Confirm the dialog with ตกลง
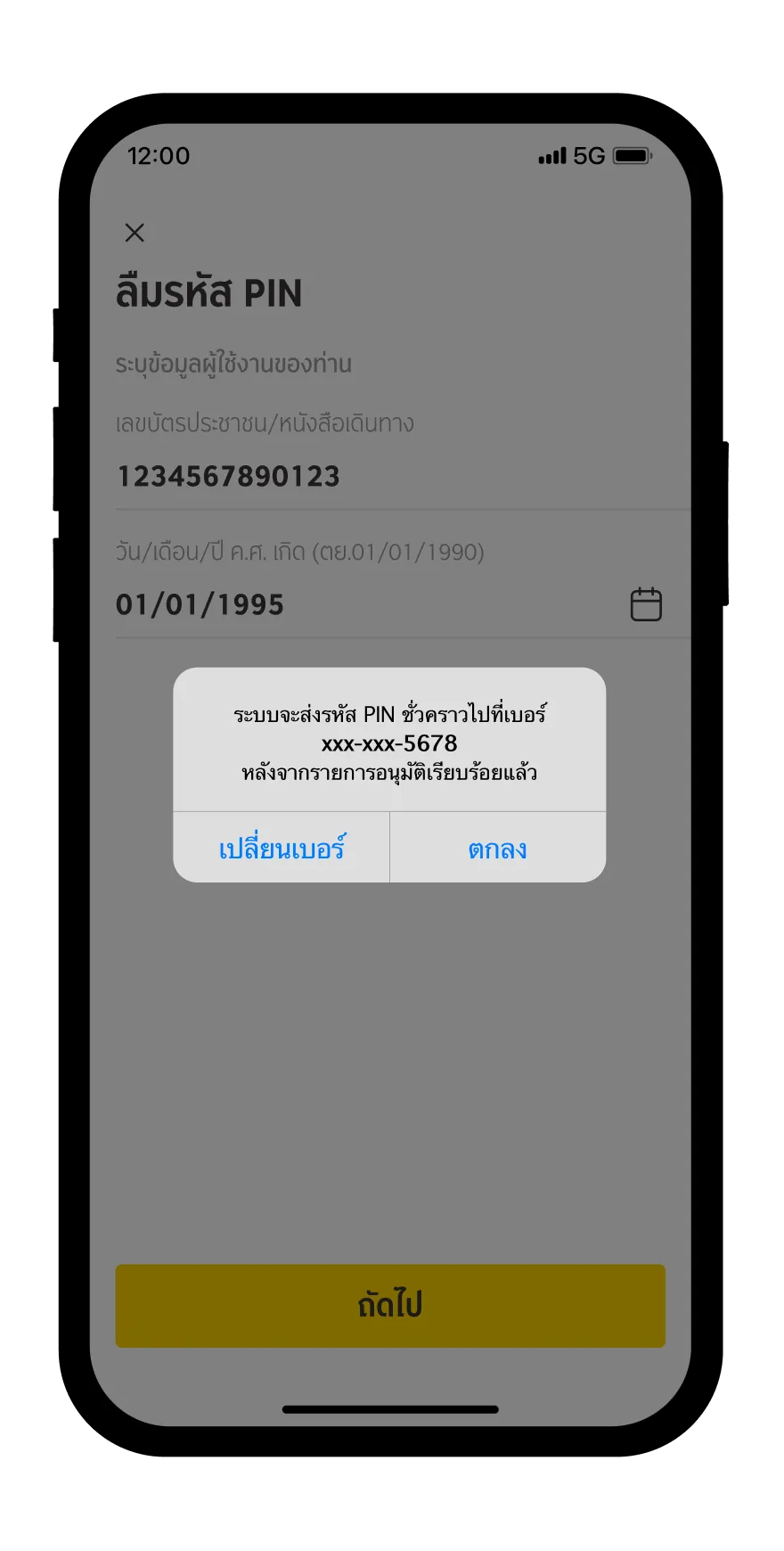The height and width of the screenshot is (1551, 784). coord(497,848)
